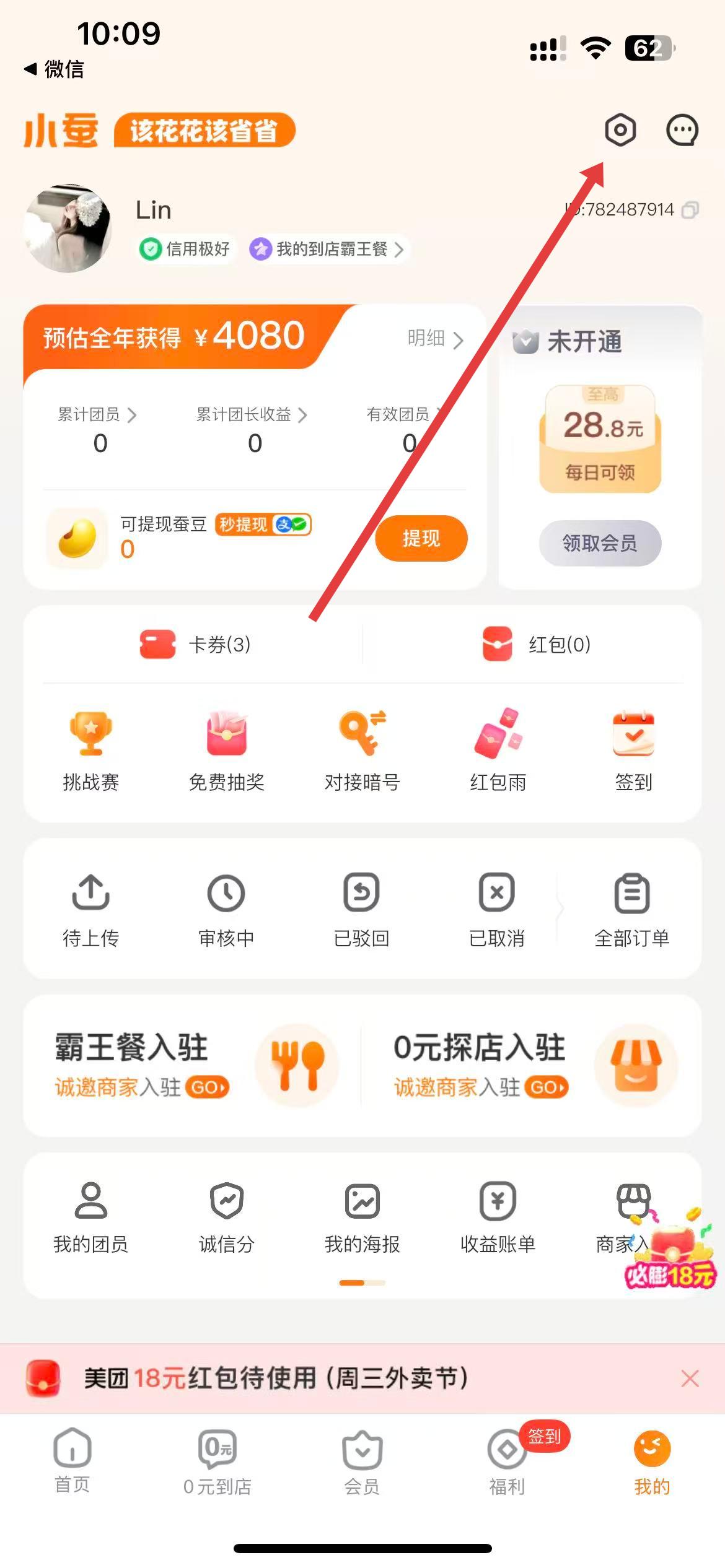The height and width of the screenshot is (1568, 725).
Task: View 明细 earnings details
Action: pos(435,339)
